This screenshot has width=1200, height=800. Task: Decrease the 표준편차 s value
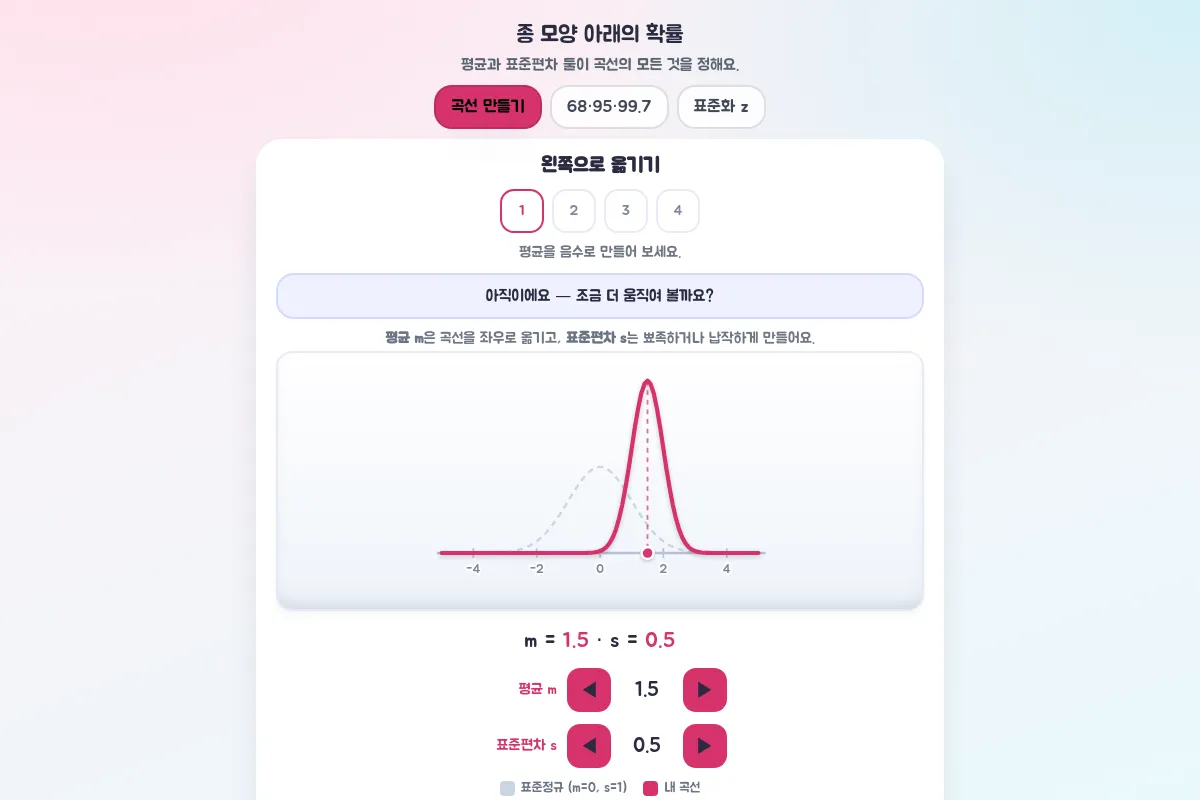(x=589, y=746)
